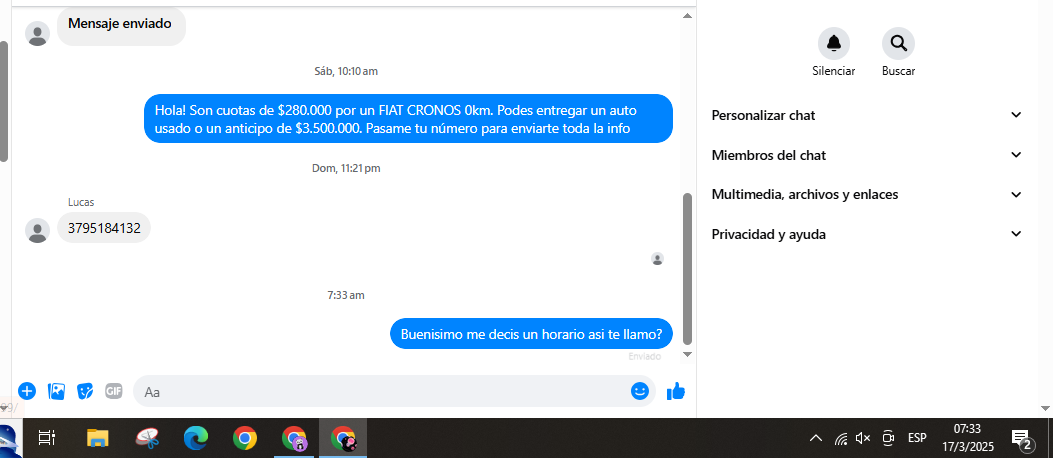The image size is (1053, 458).
Task: Focus the Aa message input field
Action: pos(380,391)
